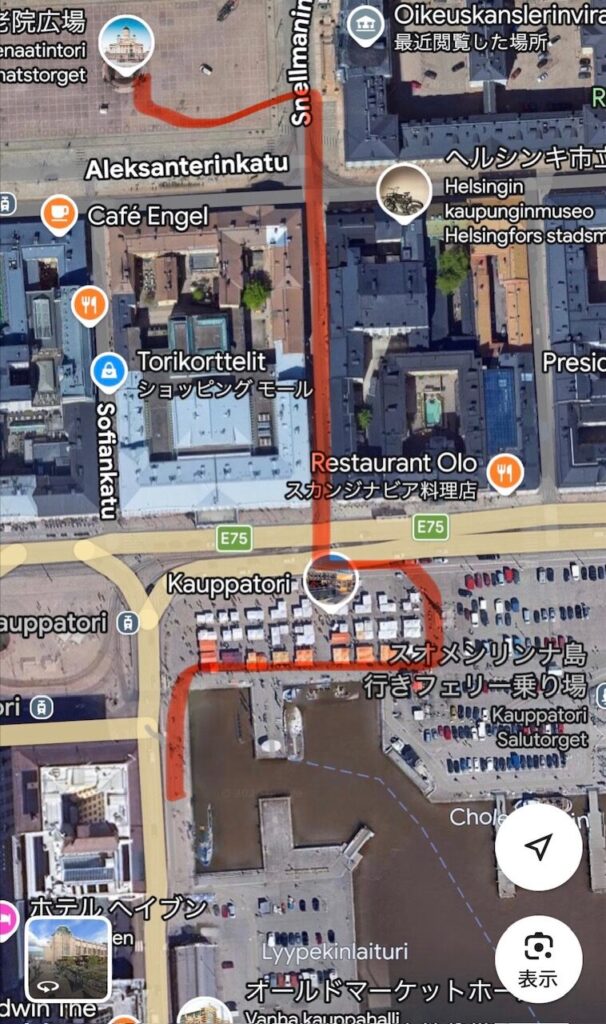This screenshot has height=1024, width=606.
Task: View the Helsingin kaupunginmuseo photo pin
Action: (404, 194)
